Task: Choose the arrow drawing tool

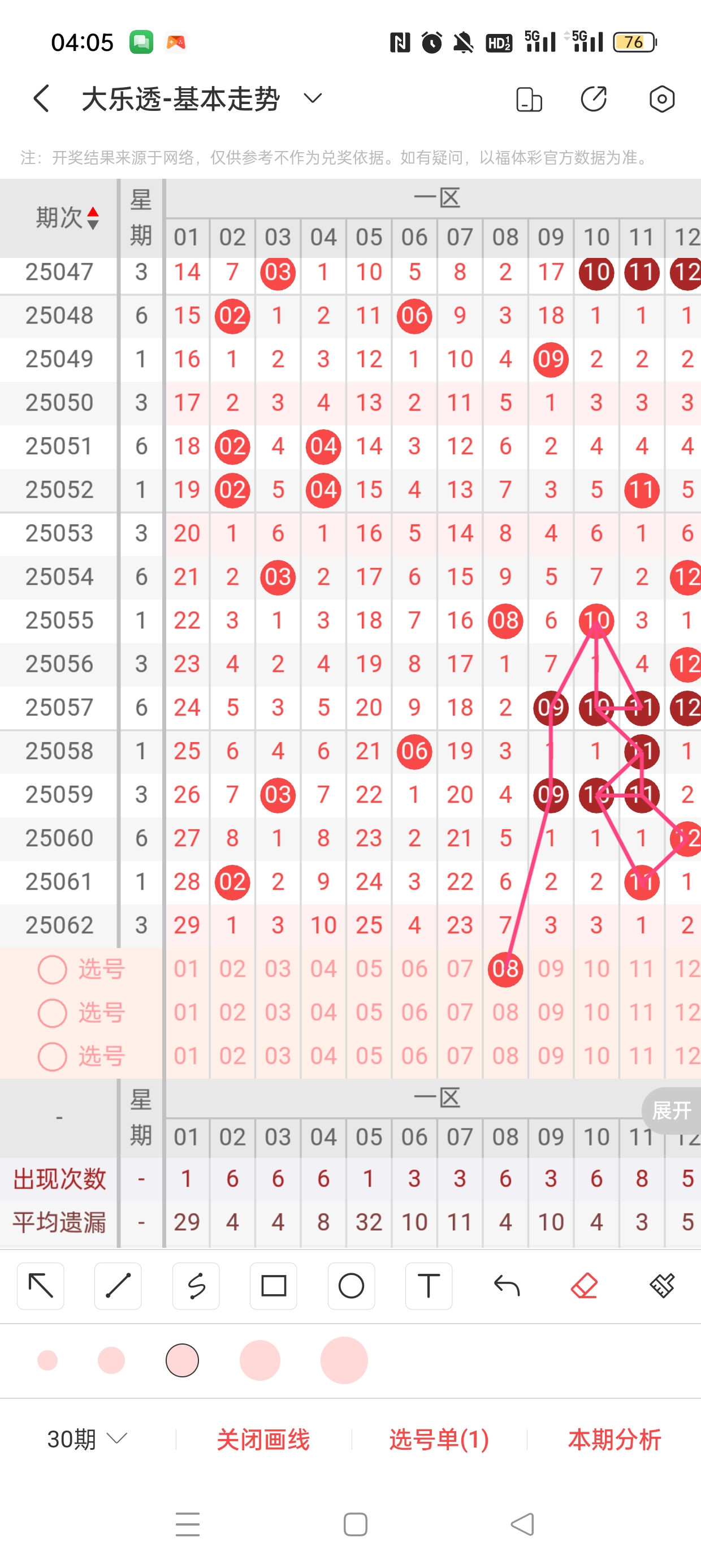Action: 41,1286
